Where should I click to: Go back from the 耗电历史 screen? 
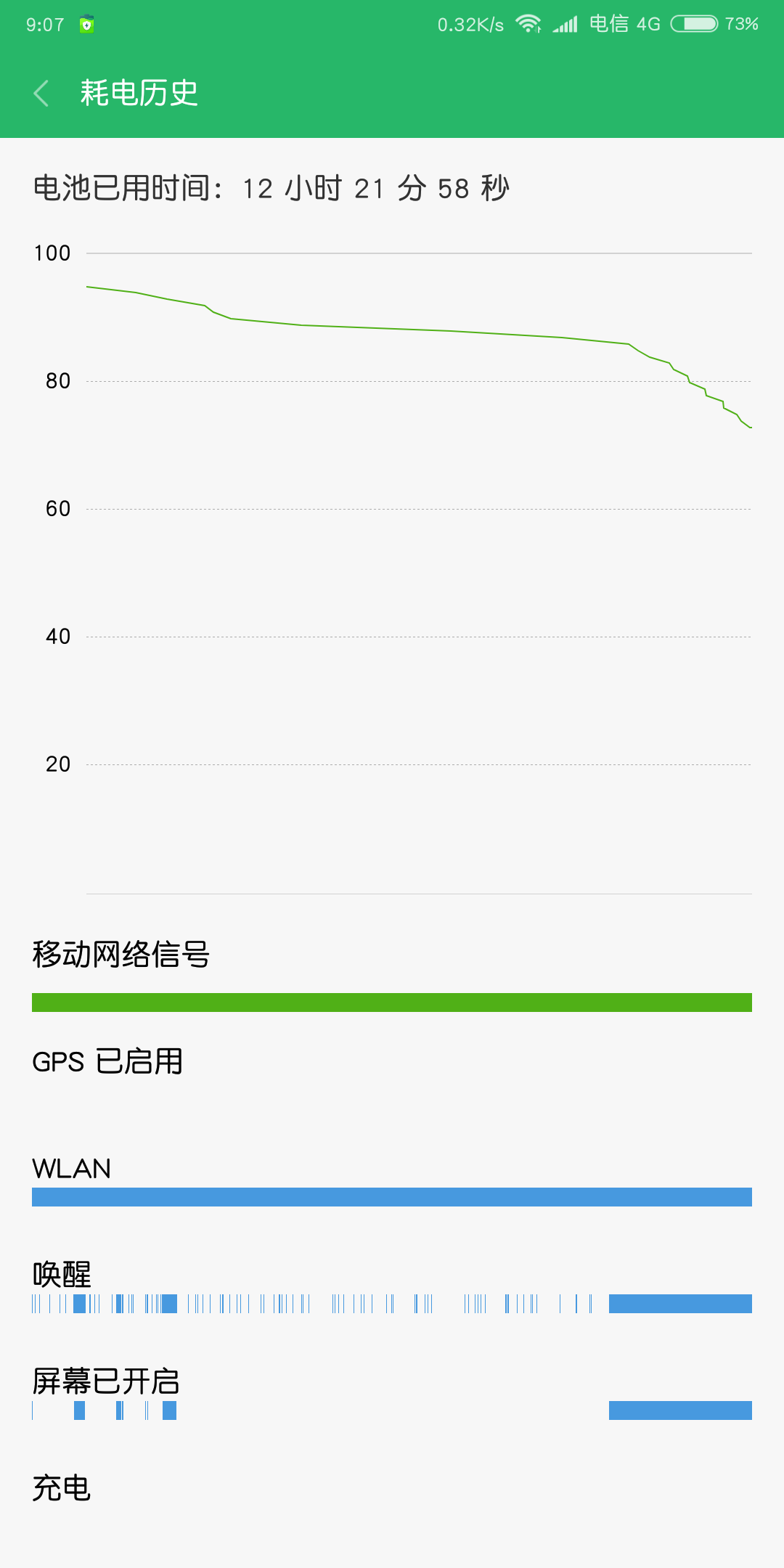(41, 93)
